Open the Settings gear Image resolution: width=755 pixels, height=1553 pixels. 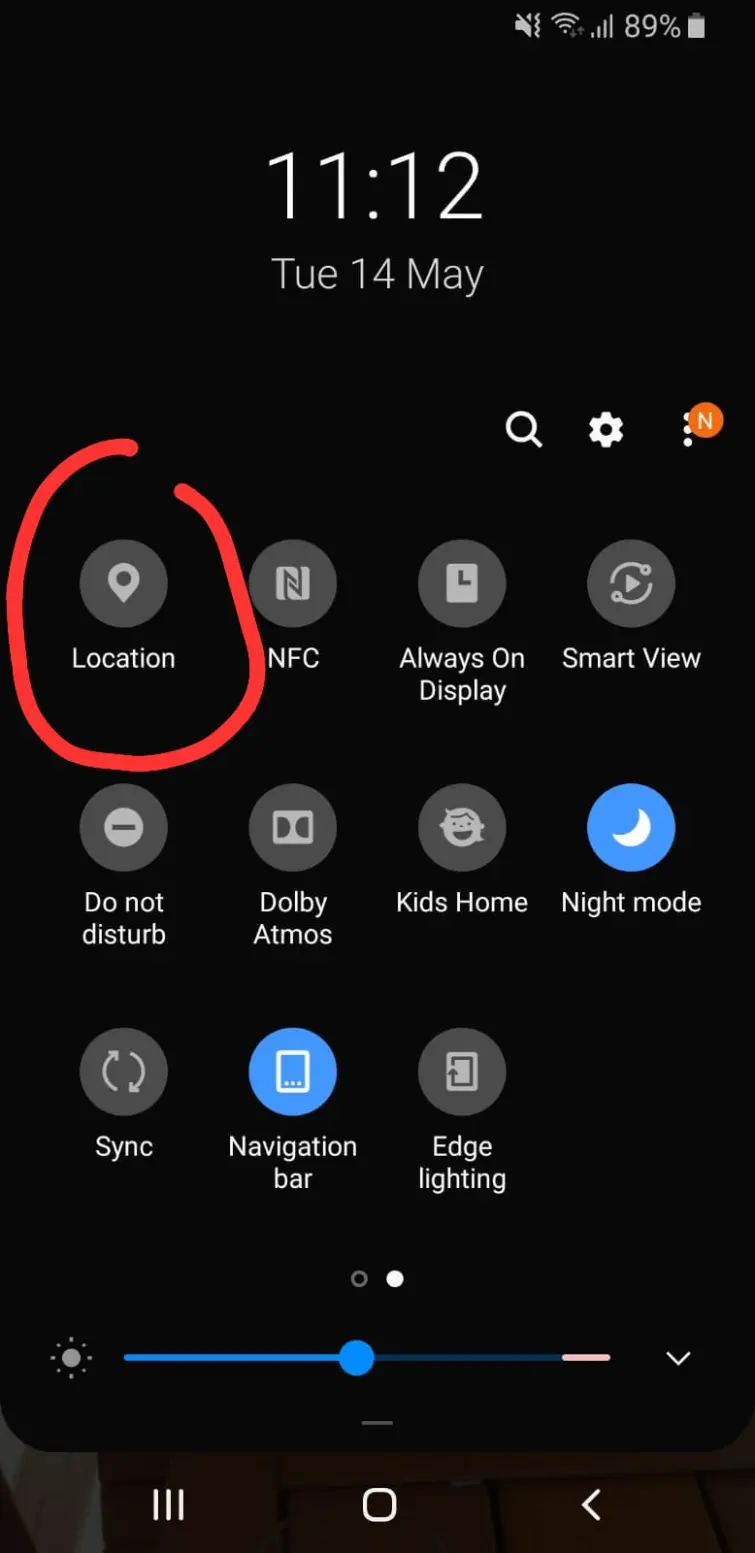point(605,430)
